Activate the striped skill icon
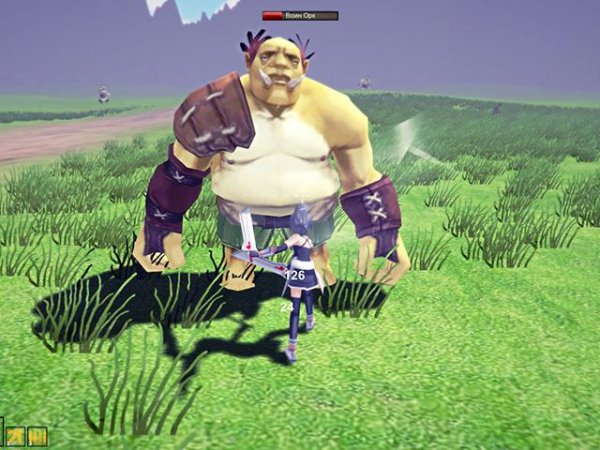600x450 pixels. pyautogui.click(x=37, y=436)
